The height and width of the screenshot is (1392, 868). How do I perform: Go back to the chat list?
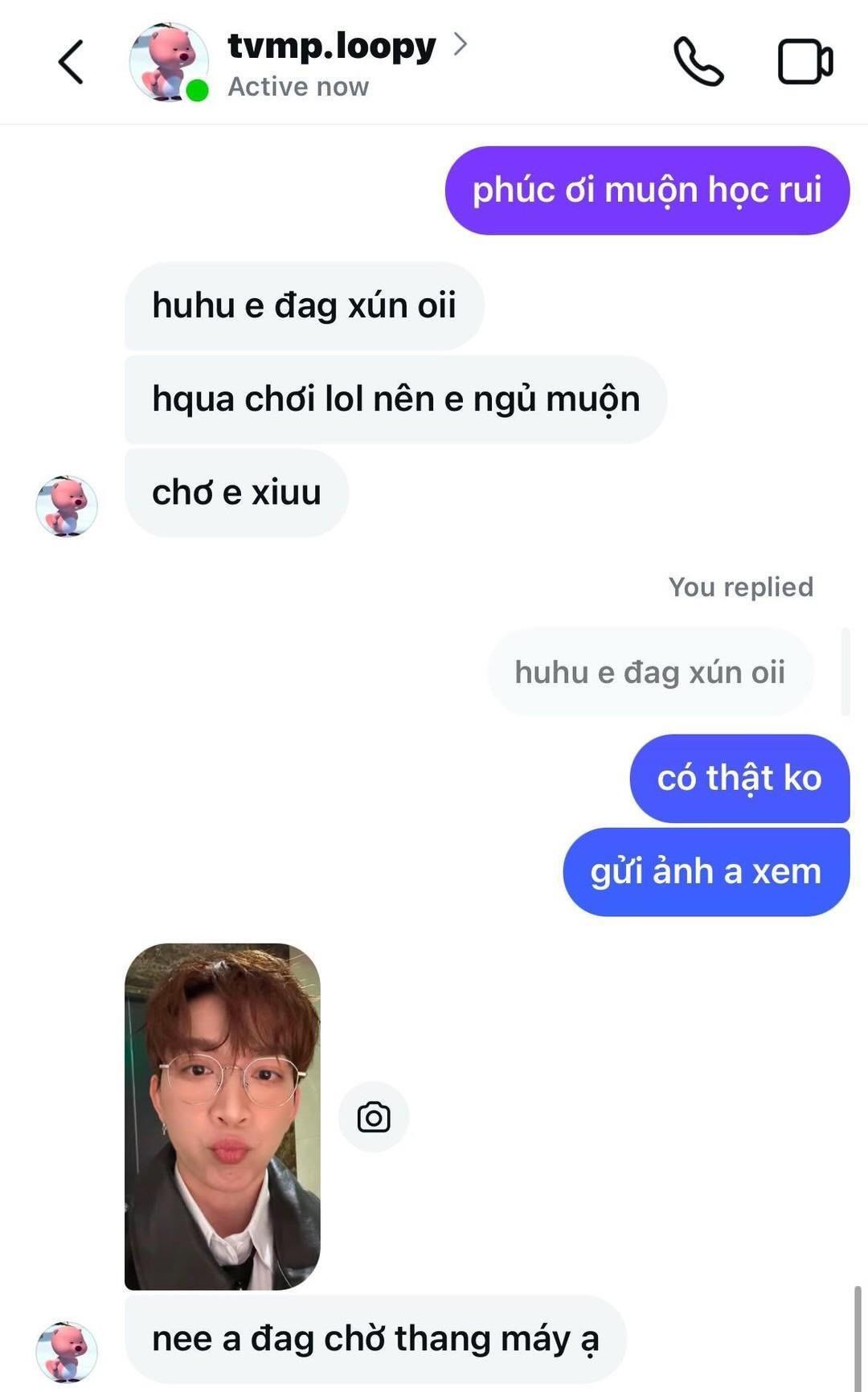pos(71,62)
